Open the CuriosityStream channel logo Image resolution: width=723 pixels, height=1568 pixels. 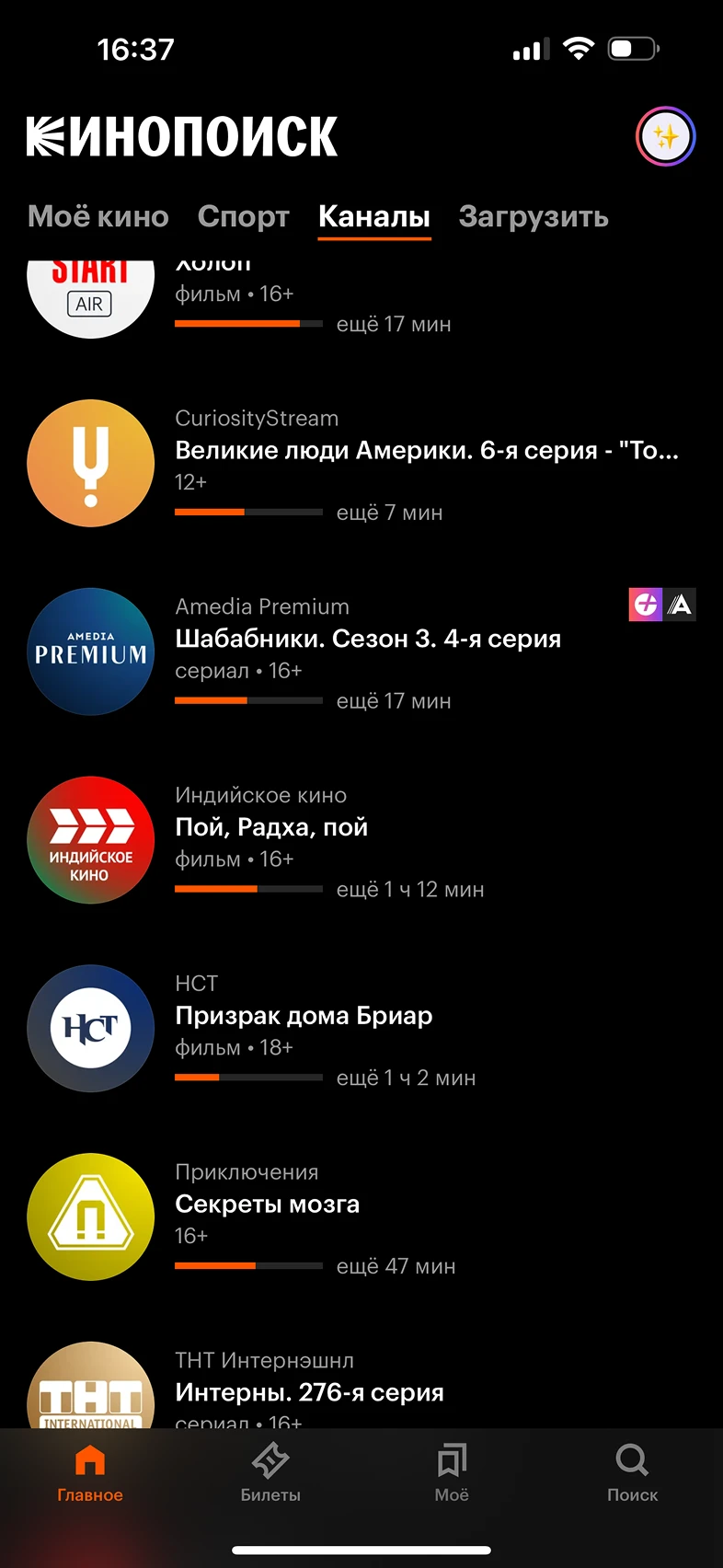90,463
